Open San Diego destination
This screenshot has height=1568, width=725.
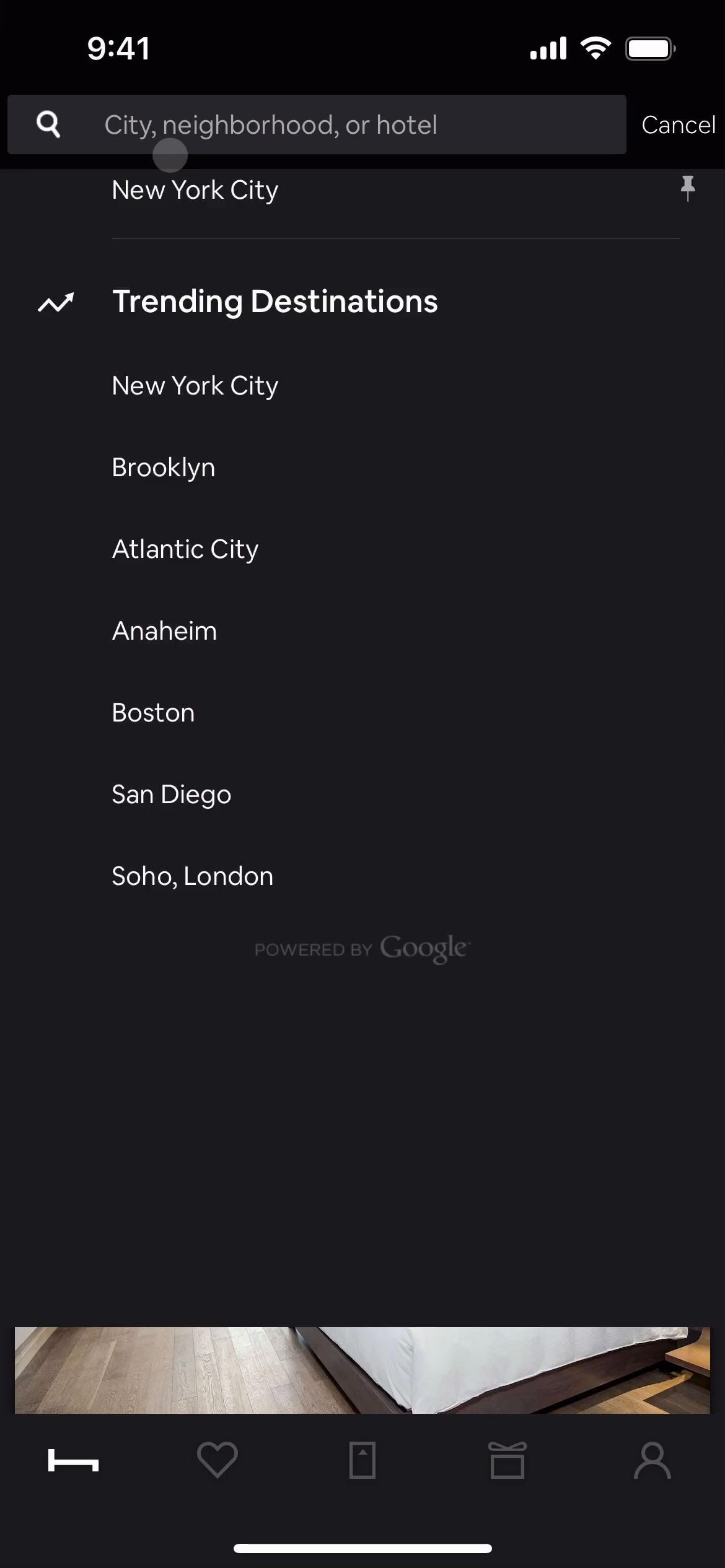(171, 795)
